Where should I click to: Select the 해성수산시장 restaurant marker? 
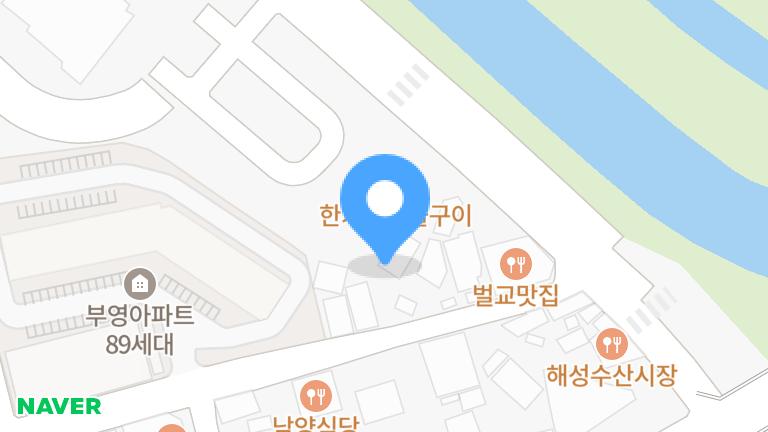point(611,345)
